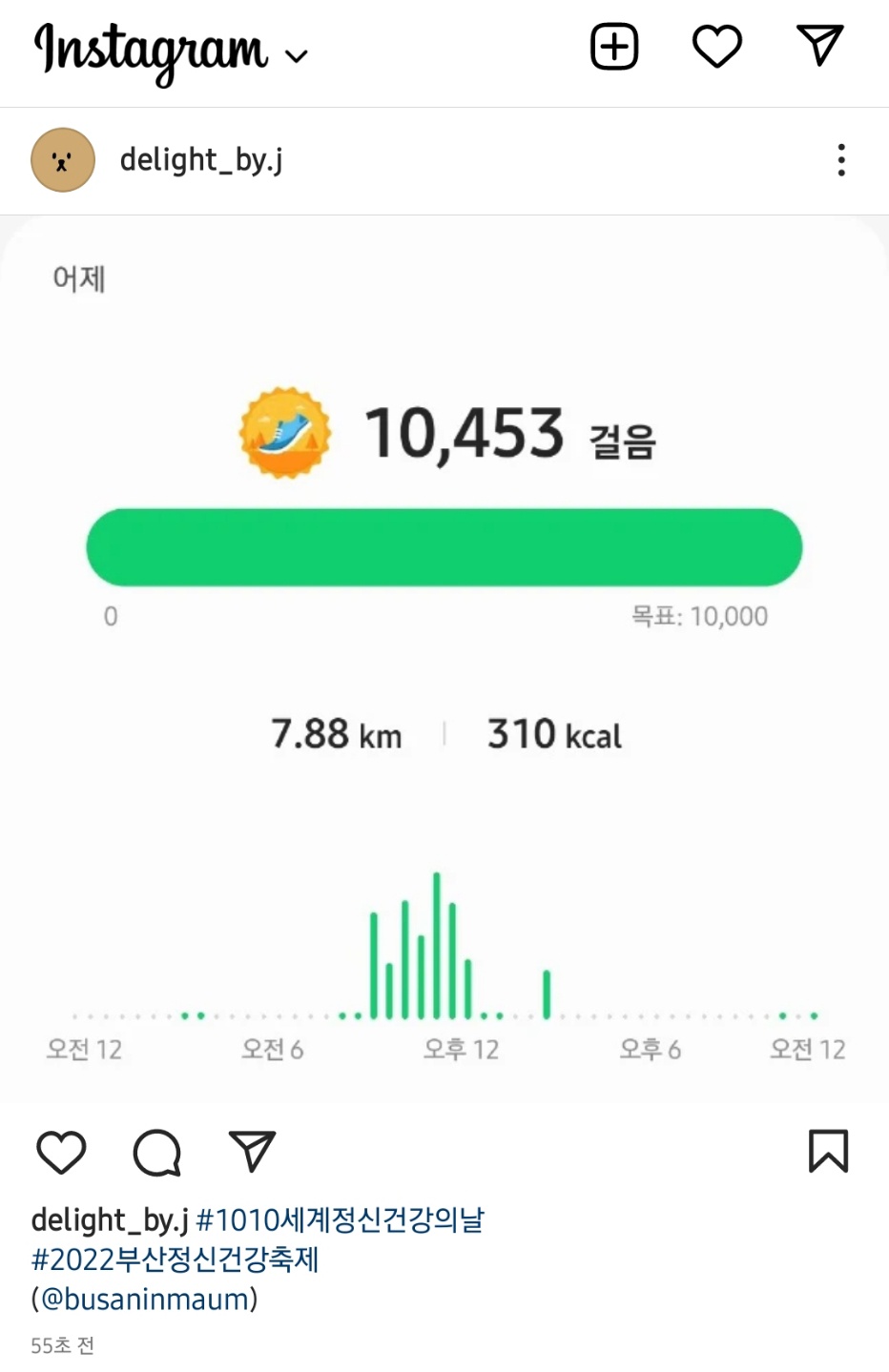
Task: Like the post by delight_by.j
Action: pos(61,1152)
